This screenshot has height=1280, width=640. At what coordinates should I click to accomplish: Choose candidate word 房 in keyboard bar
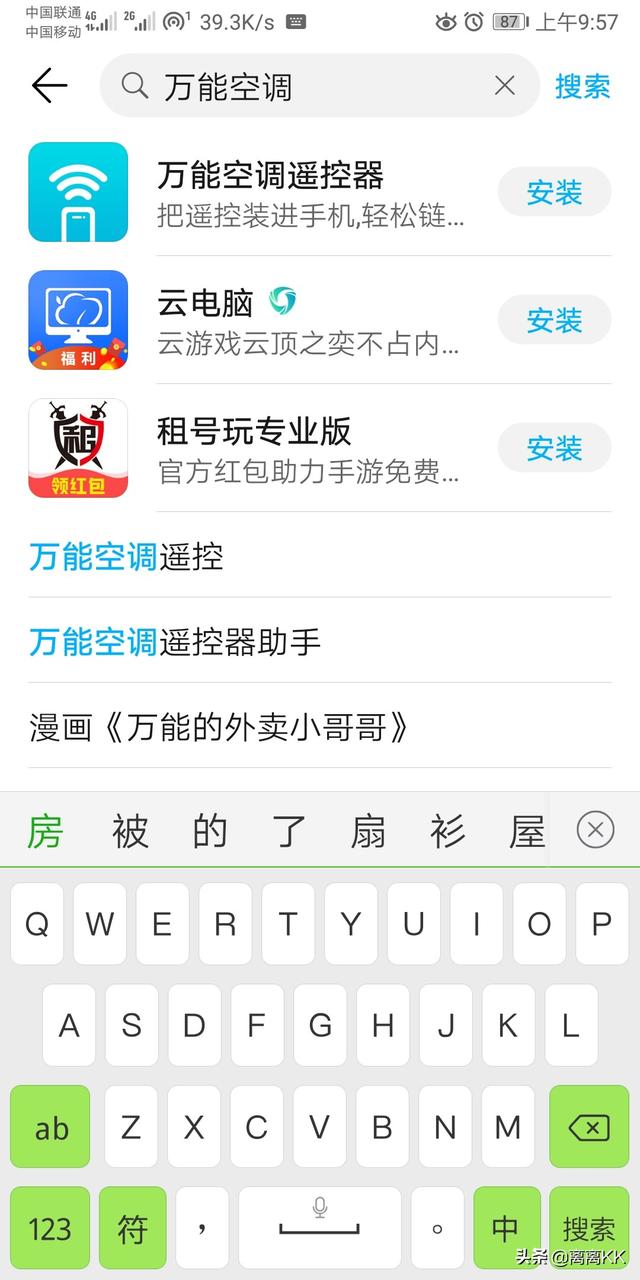[x=45, y=831]
